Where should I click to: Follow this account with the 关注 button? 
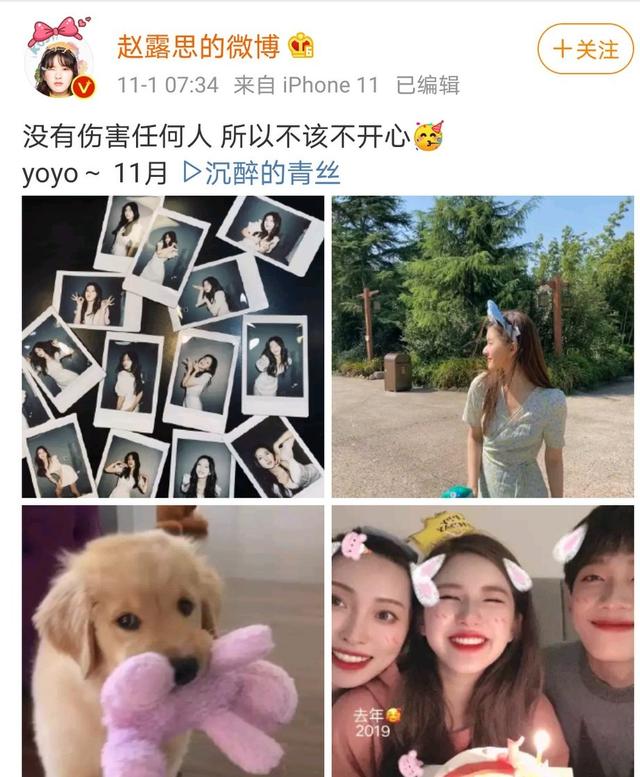pyautogui.click(x=586, y=49)
